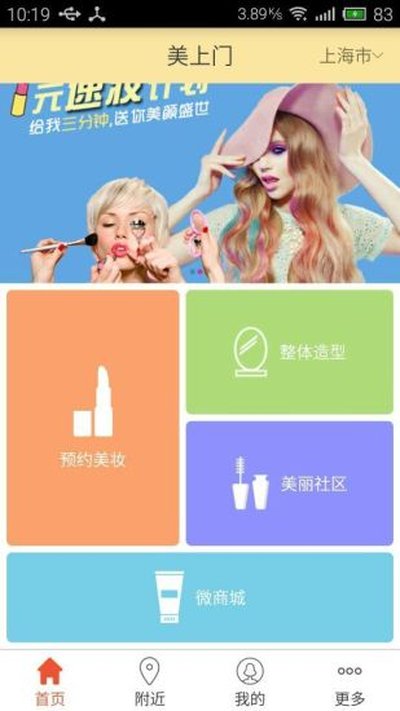This screenshot has width=400, height=711.
Task: Open the 微商城 shop tile
Action: (x=200, y=597)
